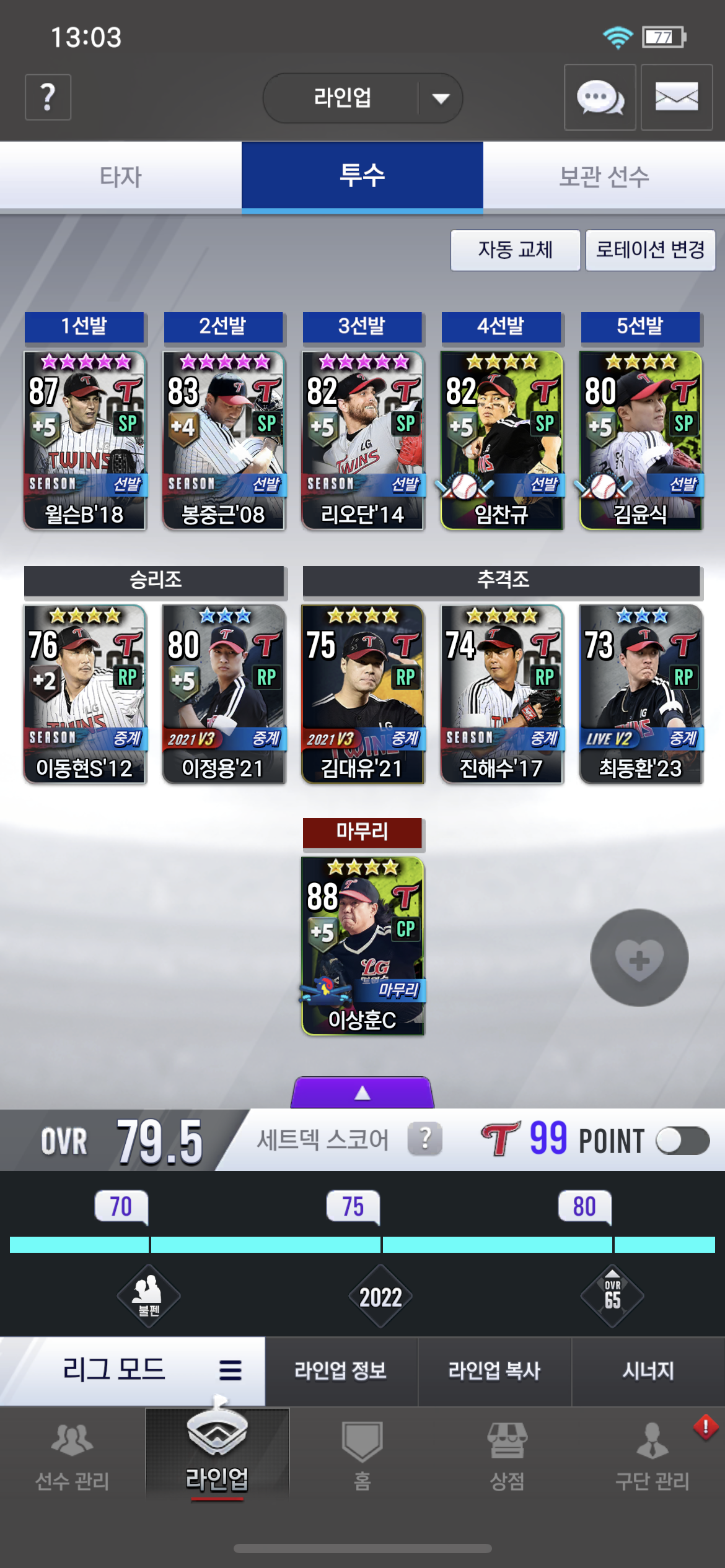This screenshot has width=725, height=1568.
Task: Select the 윌슨B'18 starter card
Action: [85, 440]
